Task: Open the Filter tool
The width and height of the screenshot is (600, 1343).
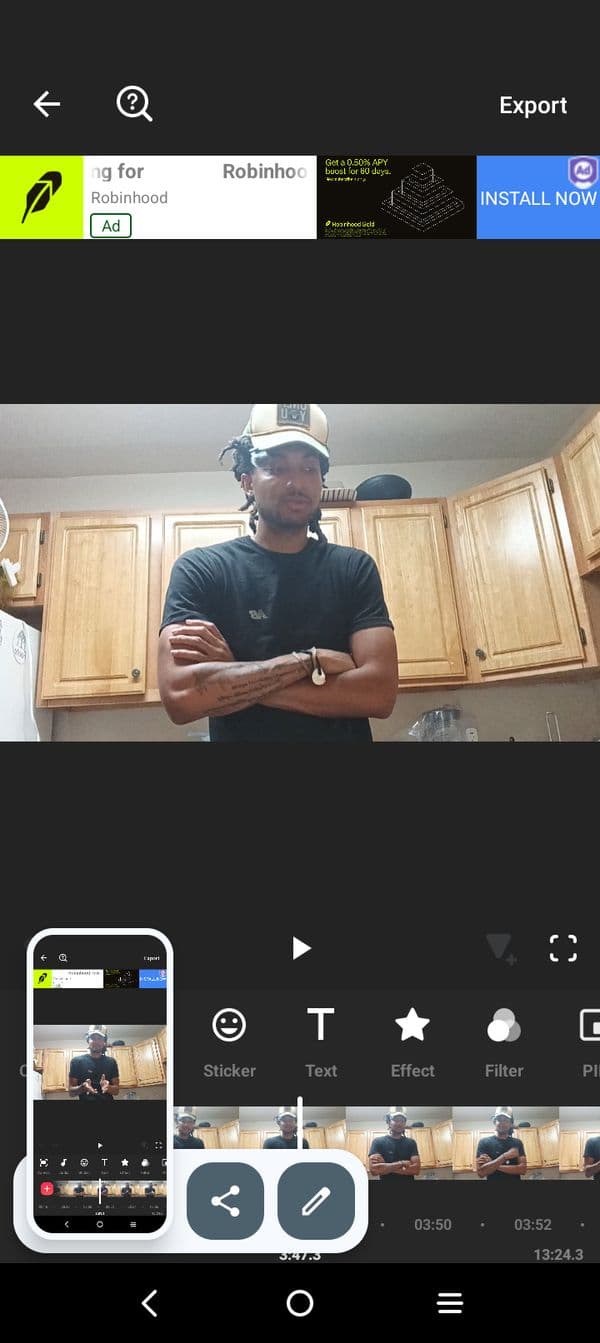Action: click(504, 1042)
